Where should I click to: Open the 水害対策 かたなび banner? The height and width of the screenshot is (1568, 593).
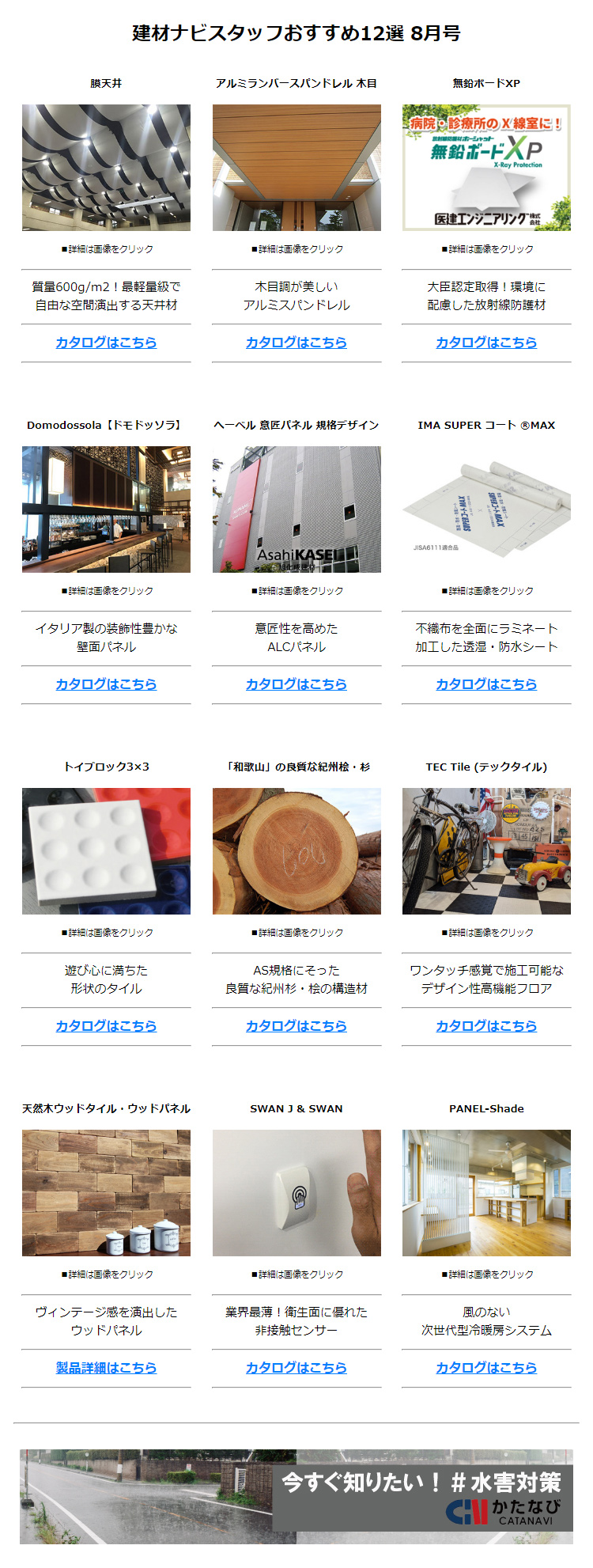296,1496
